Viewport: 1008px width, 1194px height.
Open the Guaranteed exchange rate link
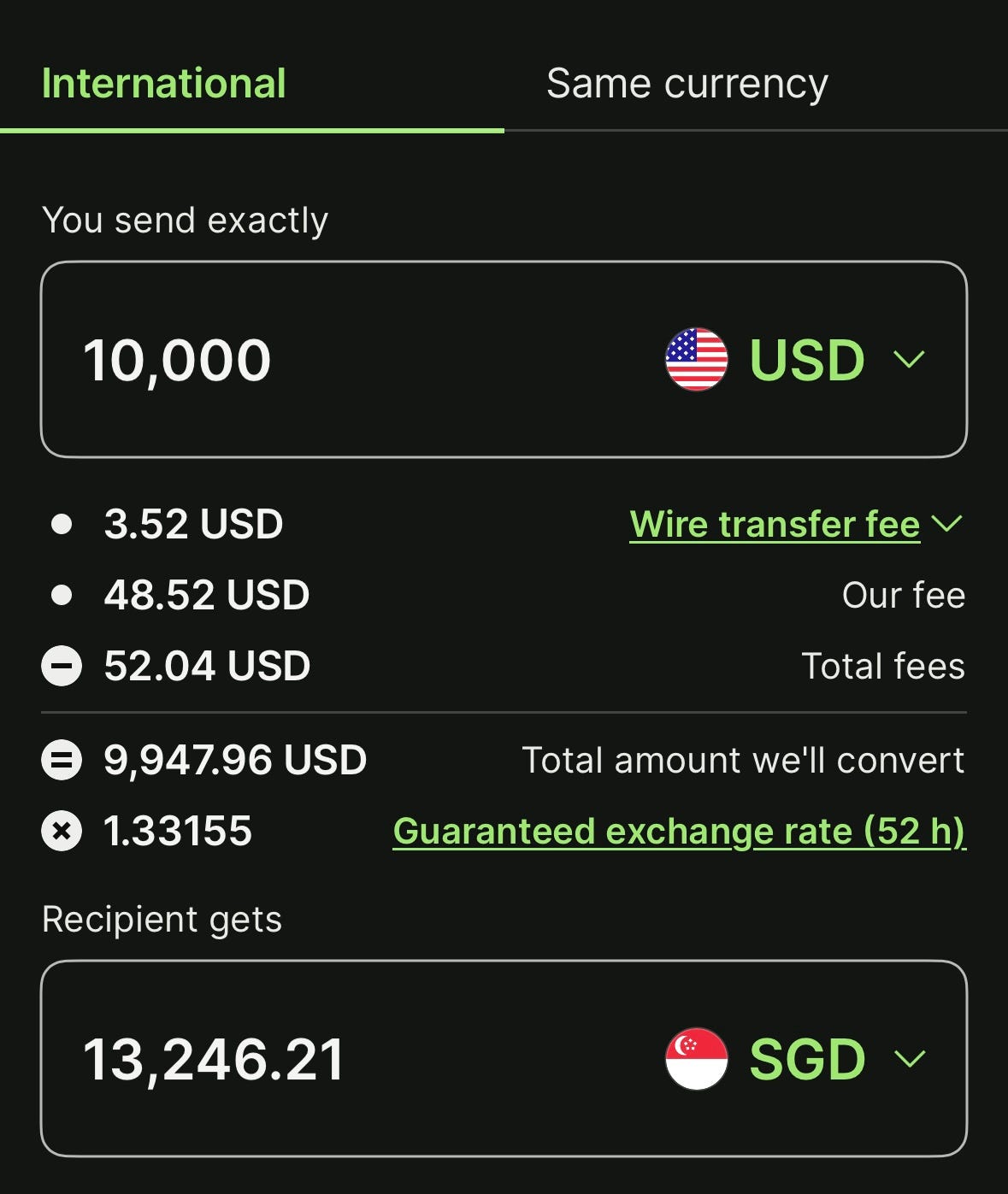tap(678, 830)
